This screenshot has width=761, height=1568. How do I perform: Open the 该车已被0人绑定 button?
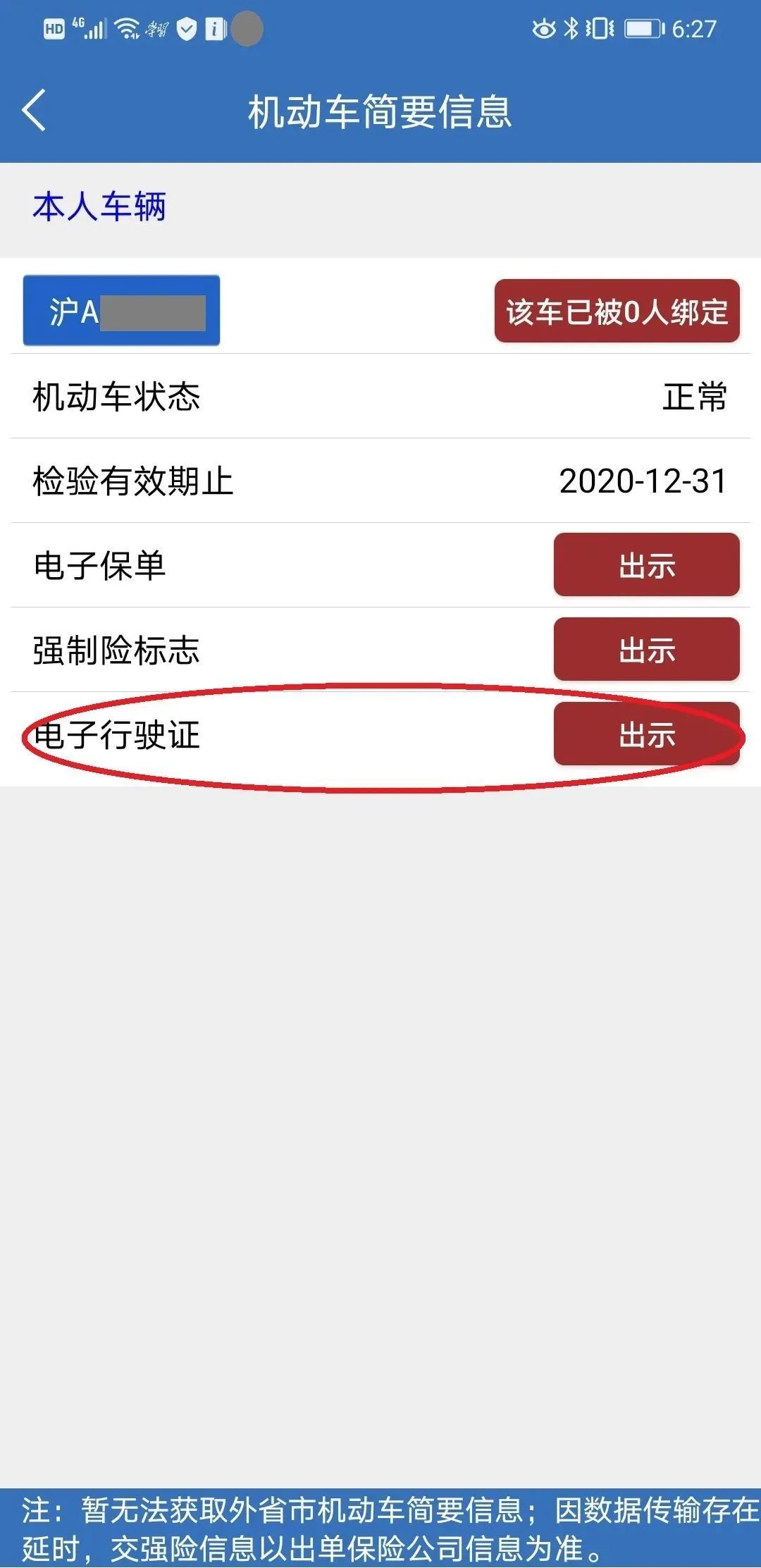click(x=617, y=311)
